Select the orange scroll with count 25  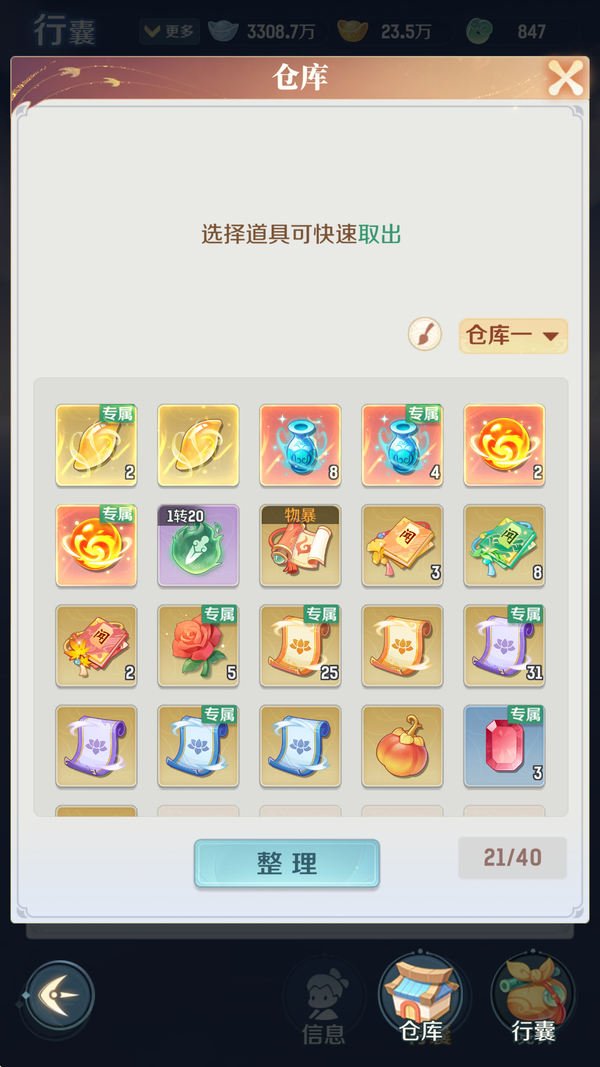(x=300, y=645)
